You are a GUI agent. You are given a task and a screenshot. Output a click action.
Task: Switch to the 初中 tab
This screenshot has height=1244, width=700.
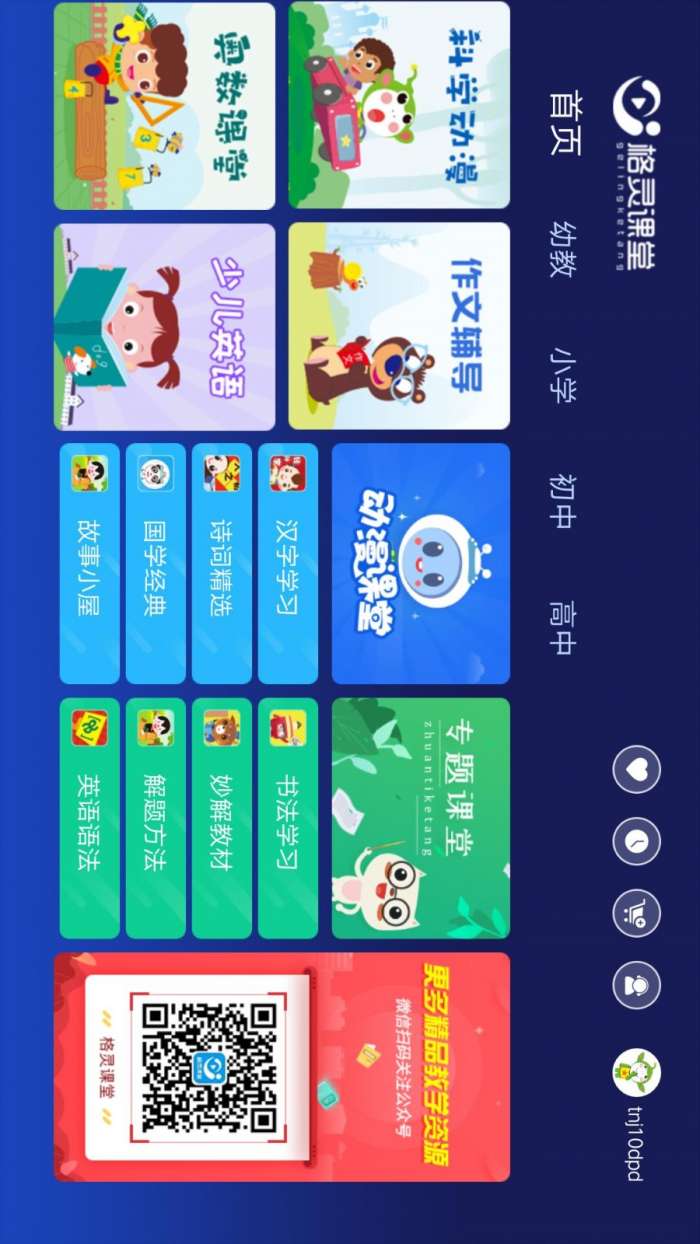pyautogui.click(x=564, y=501)
